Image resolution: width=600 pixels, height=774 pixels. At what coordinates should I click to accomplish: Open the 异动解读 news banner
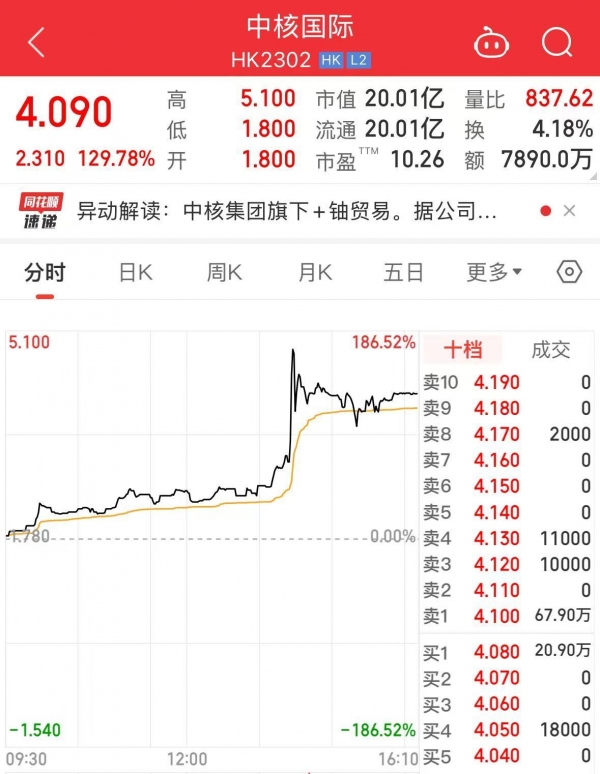click(286, 211)
